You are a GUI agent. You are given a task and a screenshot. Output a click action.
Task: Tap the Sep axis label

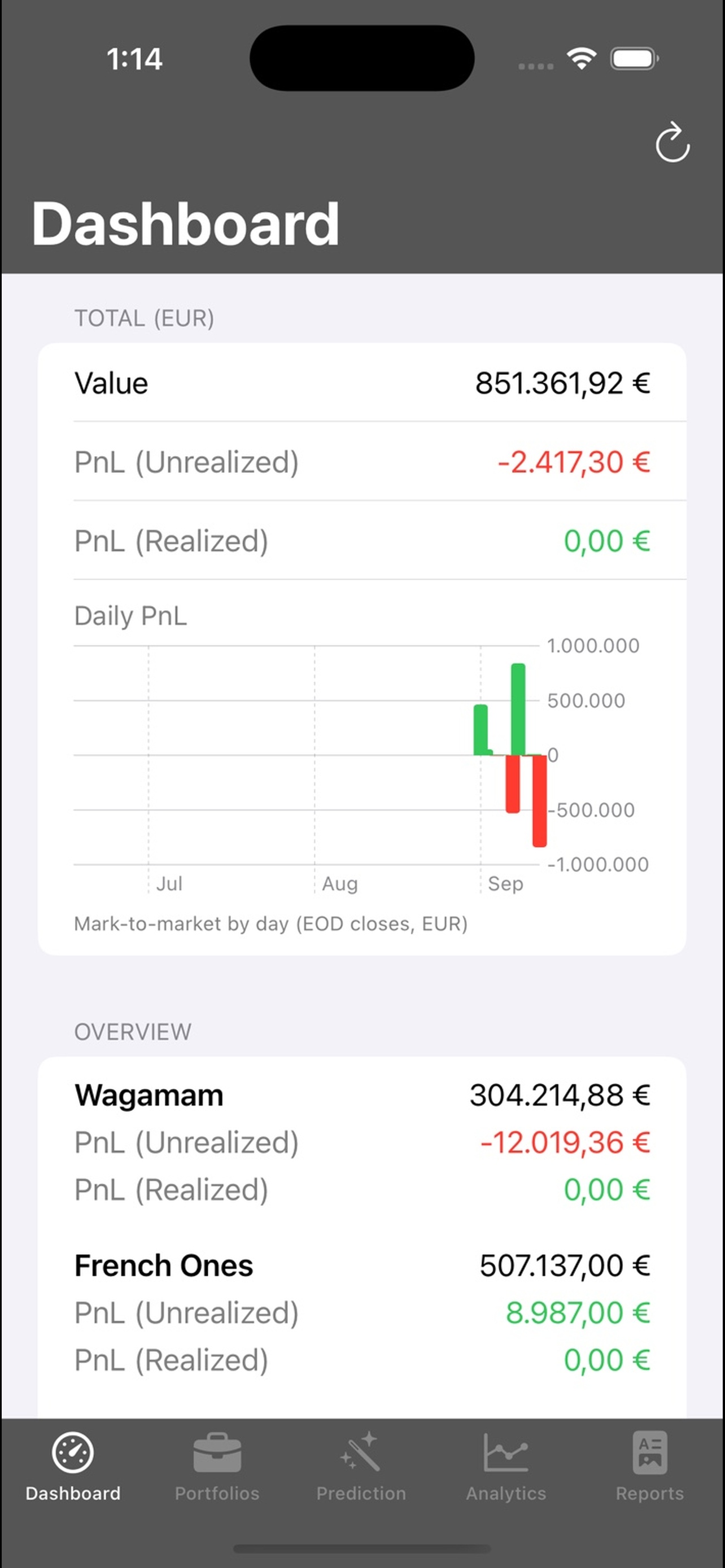(x=506, y=884)
